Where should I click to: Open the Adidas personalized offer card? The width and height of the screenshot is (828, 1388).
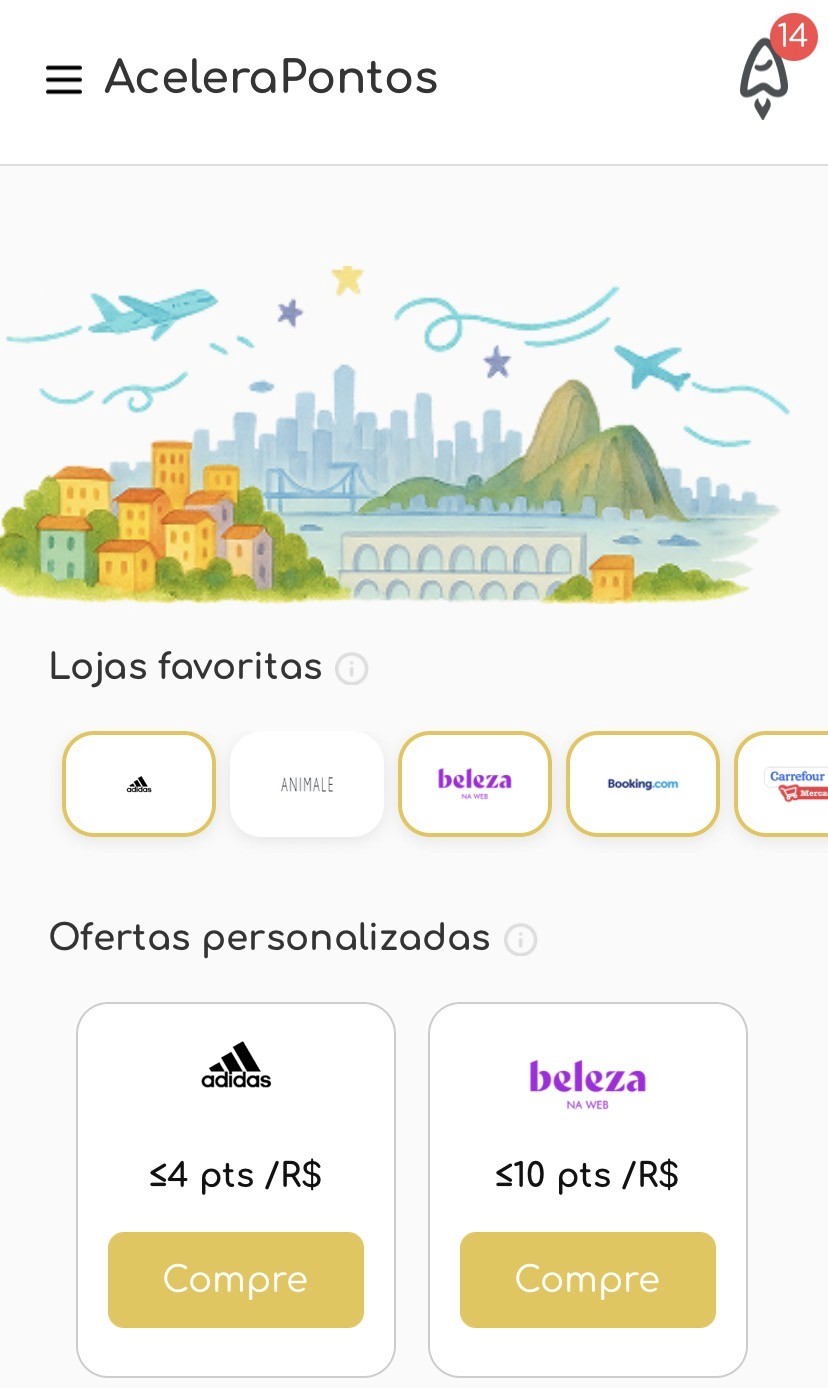[236, 1188]
